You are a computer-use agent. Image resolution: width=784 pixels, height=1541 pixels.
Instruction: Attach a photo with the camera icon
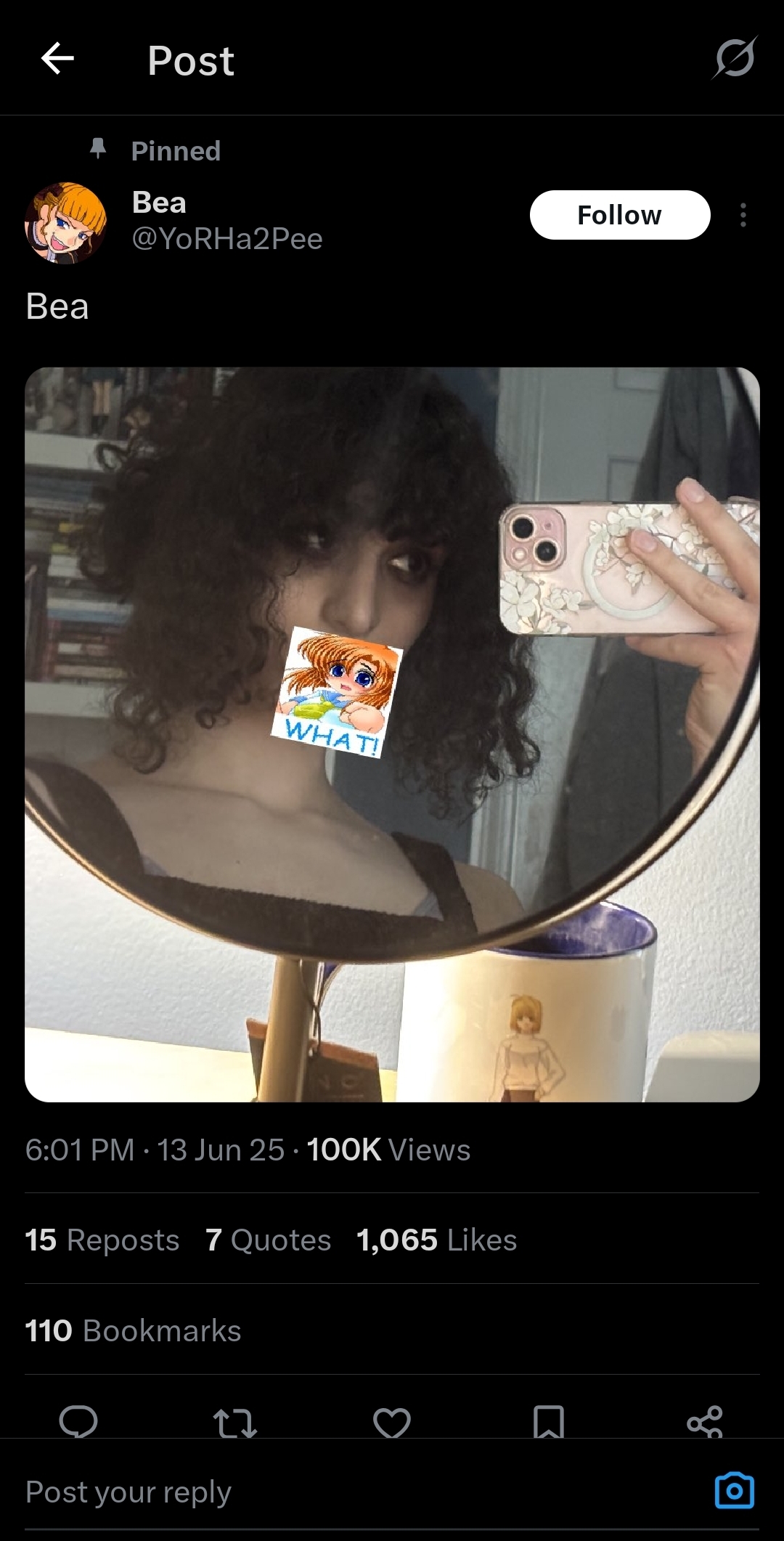pyautogui.click(x=734, y=1491)
